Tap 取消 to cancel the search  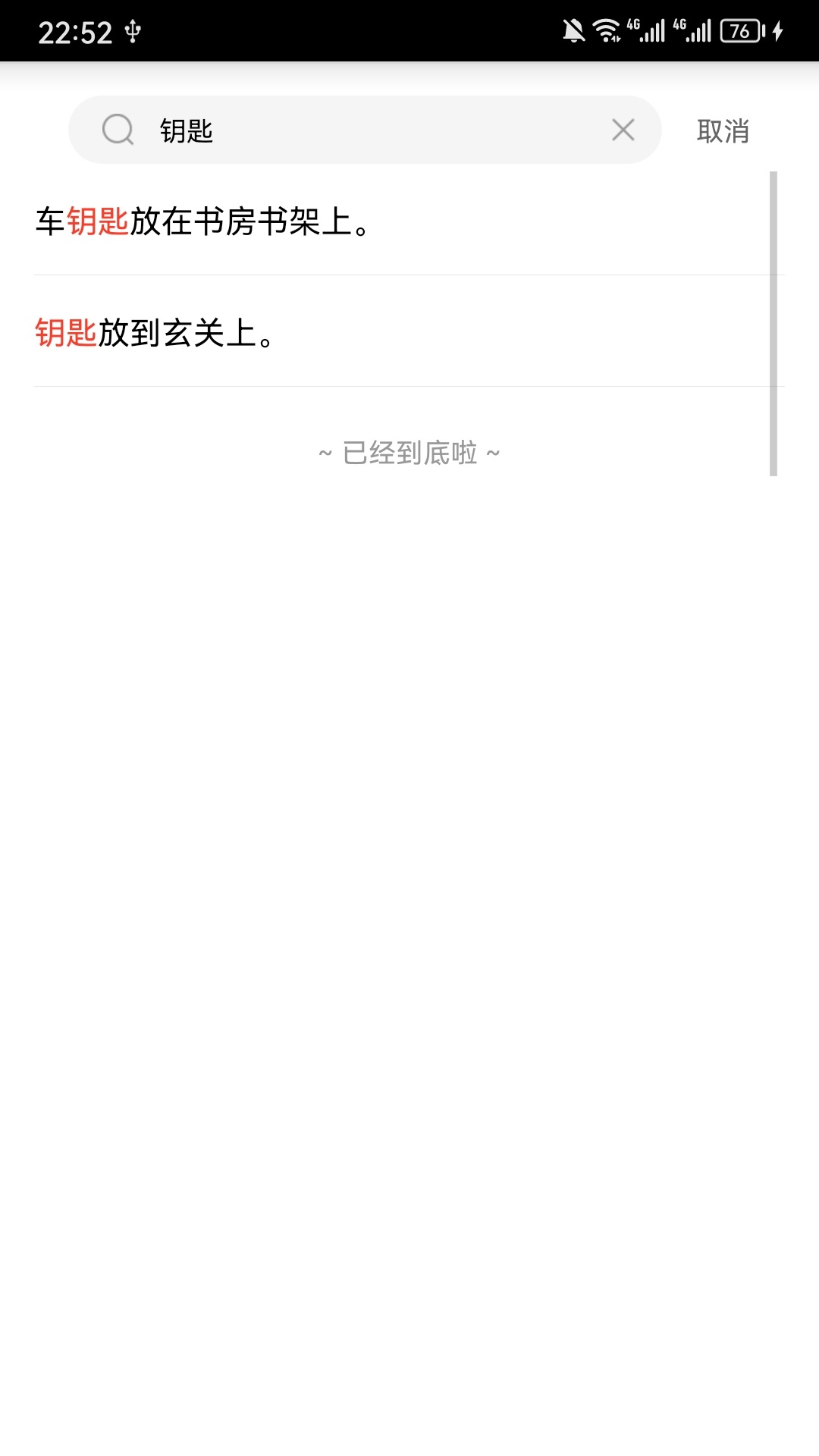point(723,131)
